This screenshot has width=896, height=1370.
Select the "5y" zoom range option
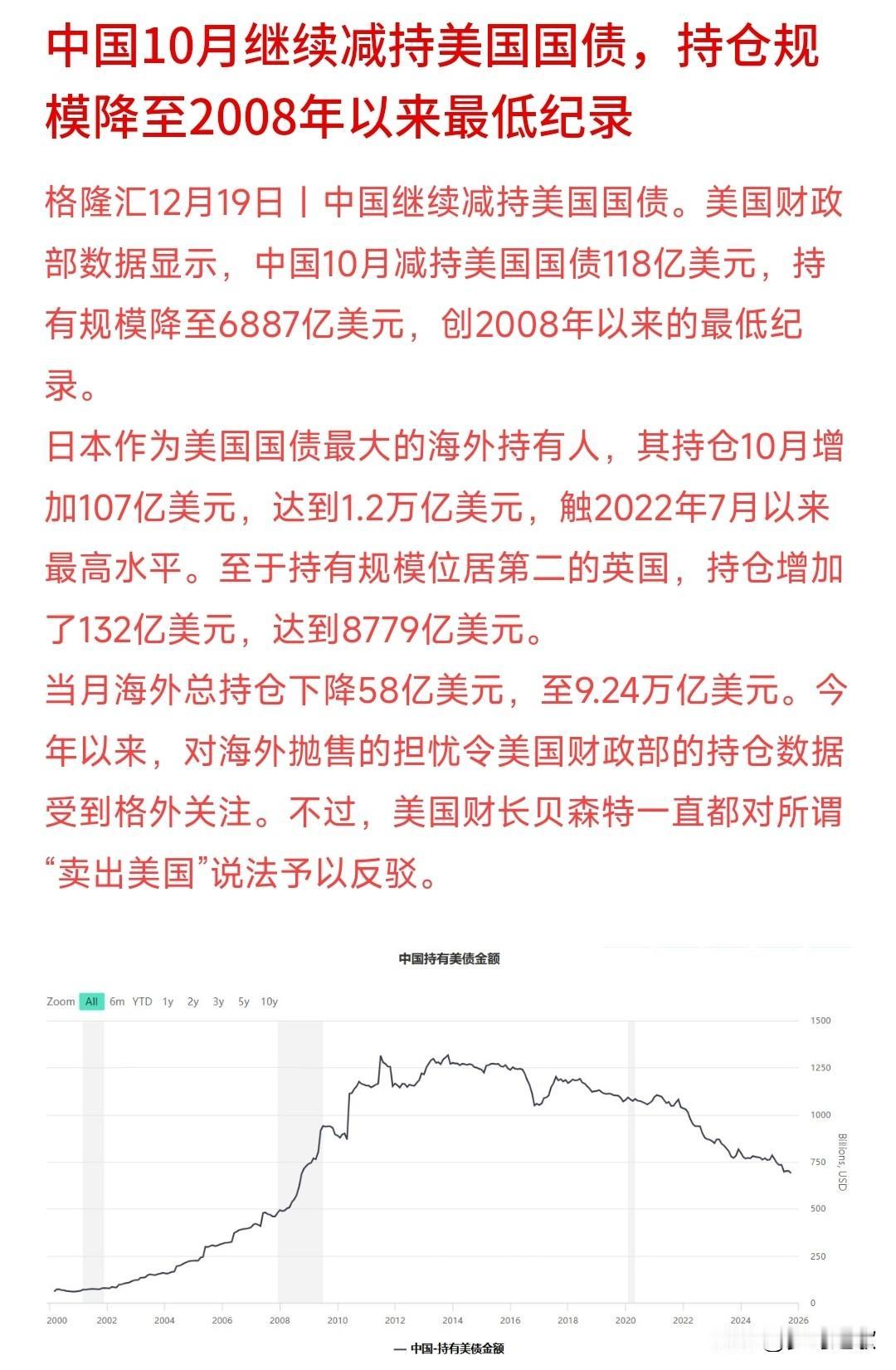[244, 1002]
